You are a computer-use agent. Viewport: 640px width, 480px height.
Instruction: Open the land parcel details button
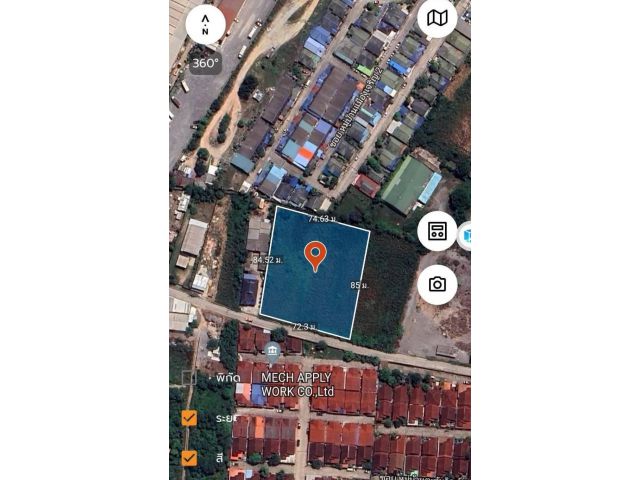point(437,231)
